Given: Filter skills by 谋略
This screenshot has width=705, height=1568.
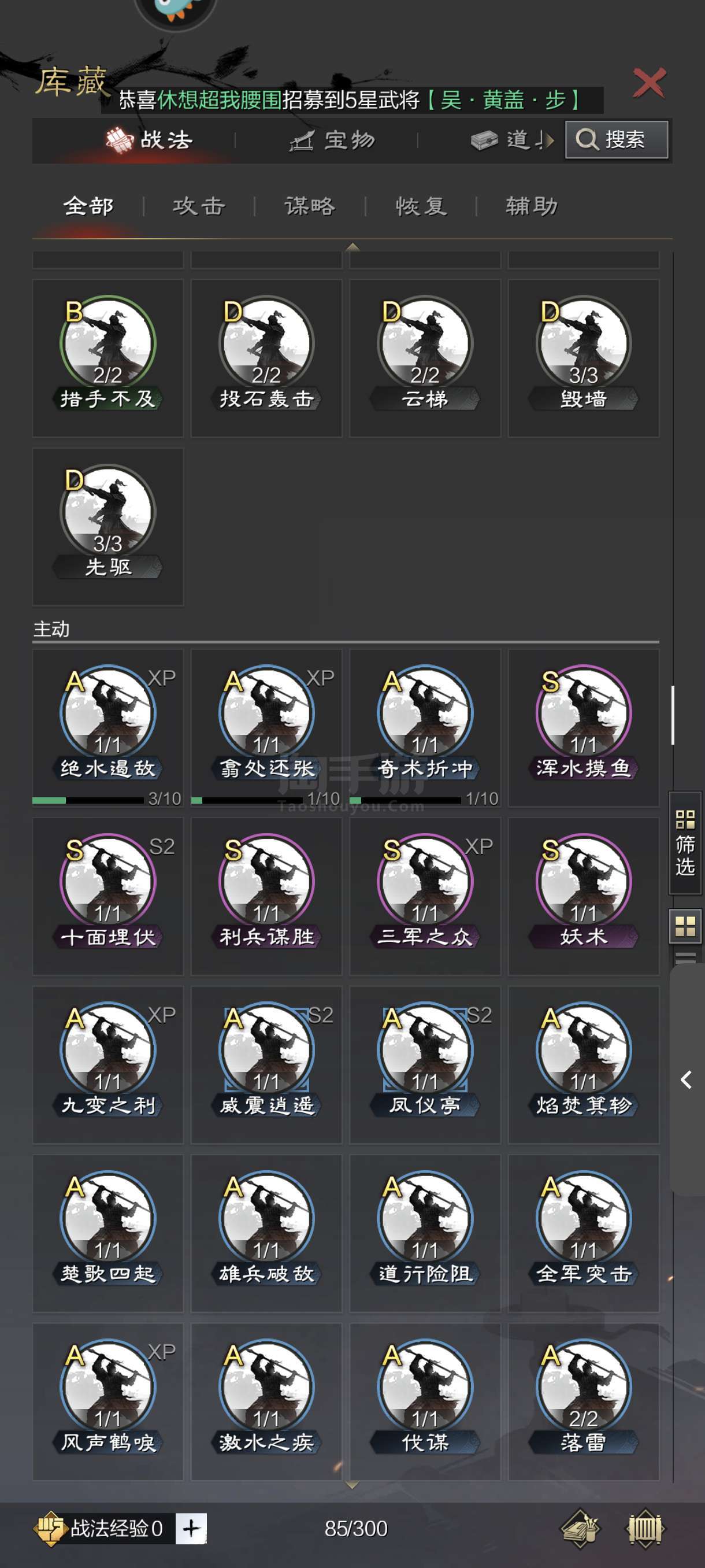Looking at the screenshot, I should (310, 206).
